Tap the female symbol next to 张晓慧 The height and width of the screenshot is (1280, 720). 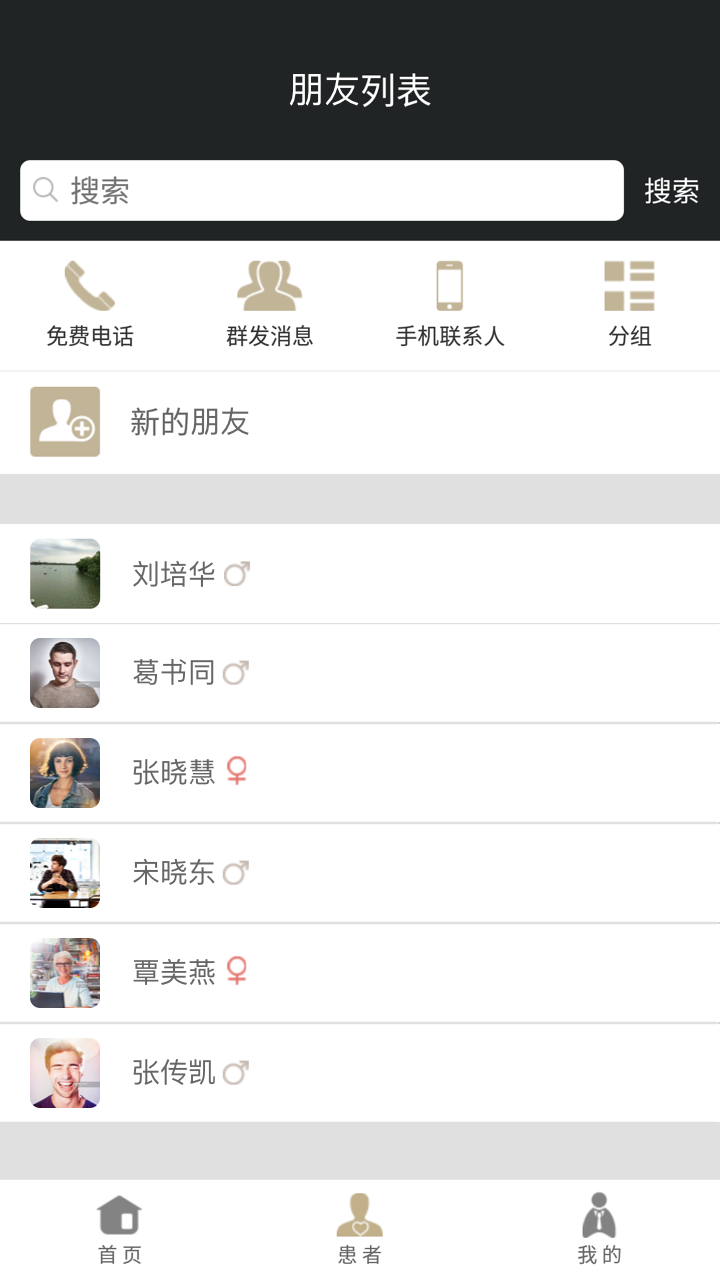(236, 773)
